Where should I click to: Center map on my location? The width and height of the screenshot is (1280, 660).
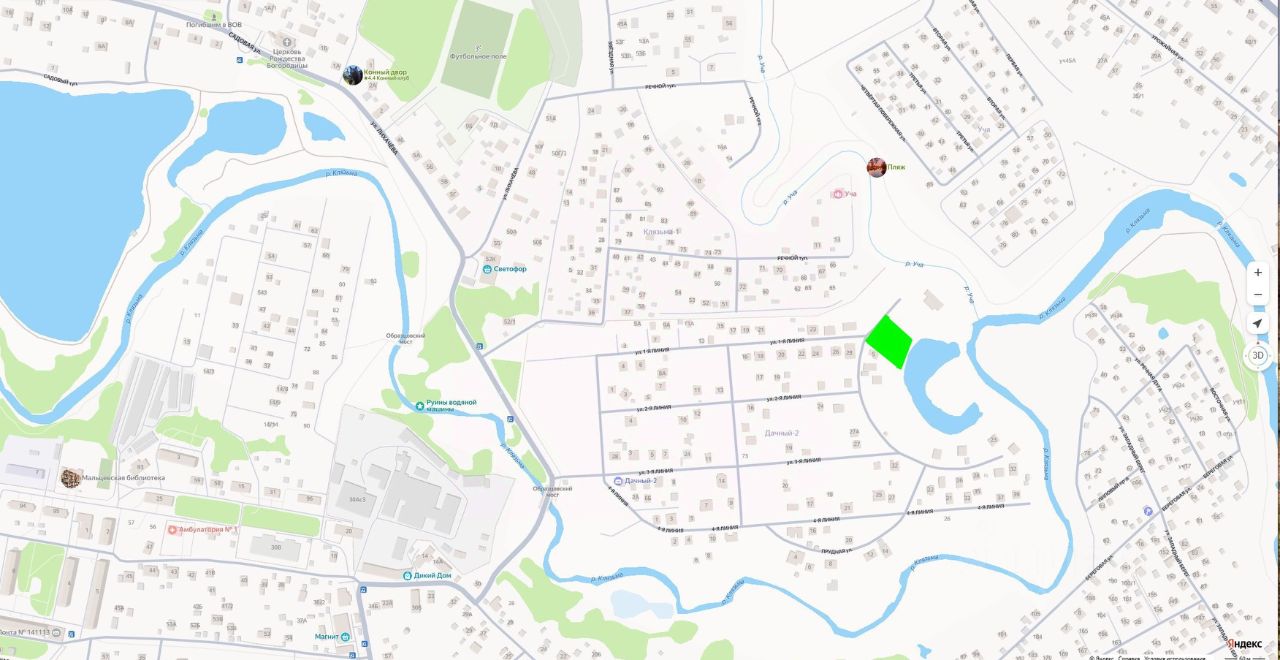pyautogui.click(x=1258, y=324)
